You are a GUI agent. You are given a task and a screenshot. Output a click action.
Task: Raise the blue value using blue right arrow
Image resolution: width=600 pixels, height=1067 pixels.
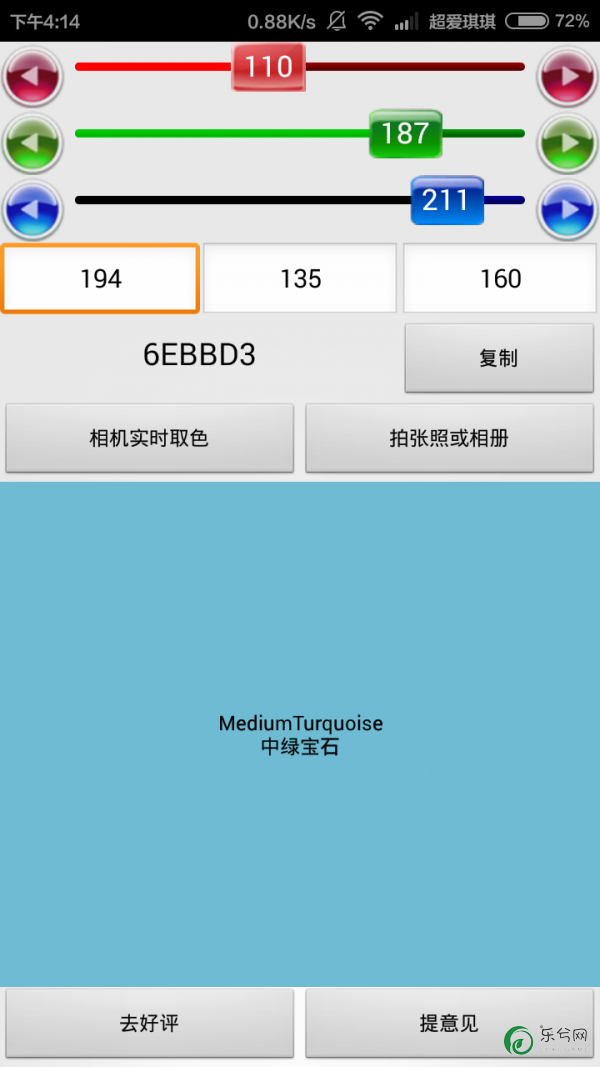567,210
